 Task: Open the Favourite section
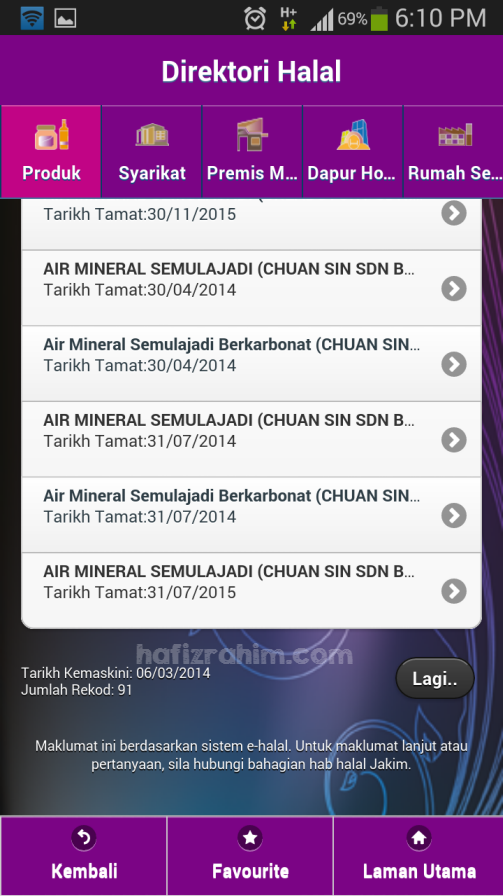pos(250,855)
